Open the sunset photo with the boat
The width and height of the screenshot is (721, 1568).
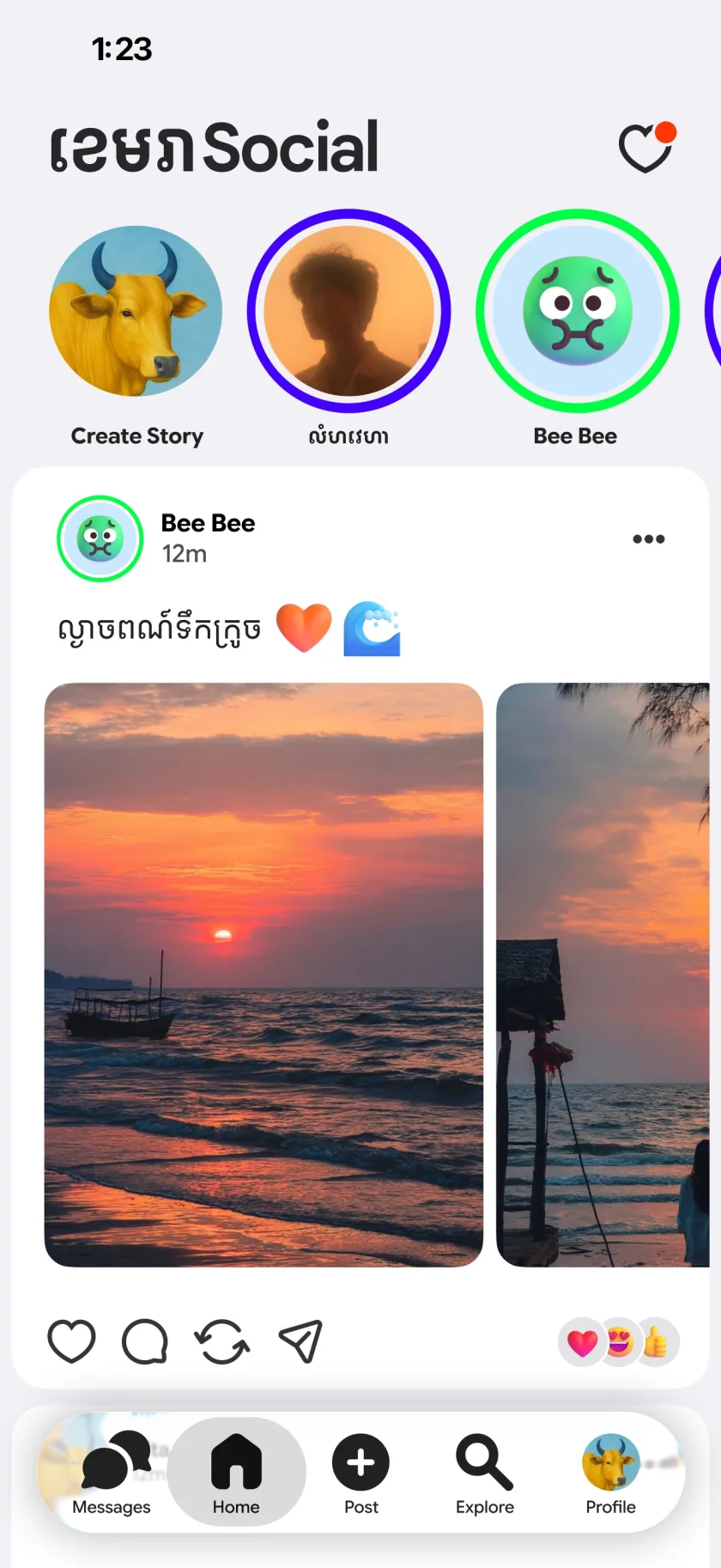point(264,974)
